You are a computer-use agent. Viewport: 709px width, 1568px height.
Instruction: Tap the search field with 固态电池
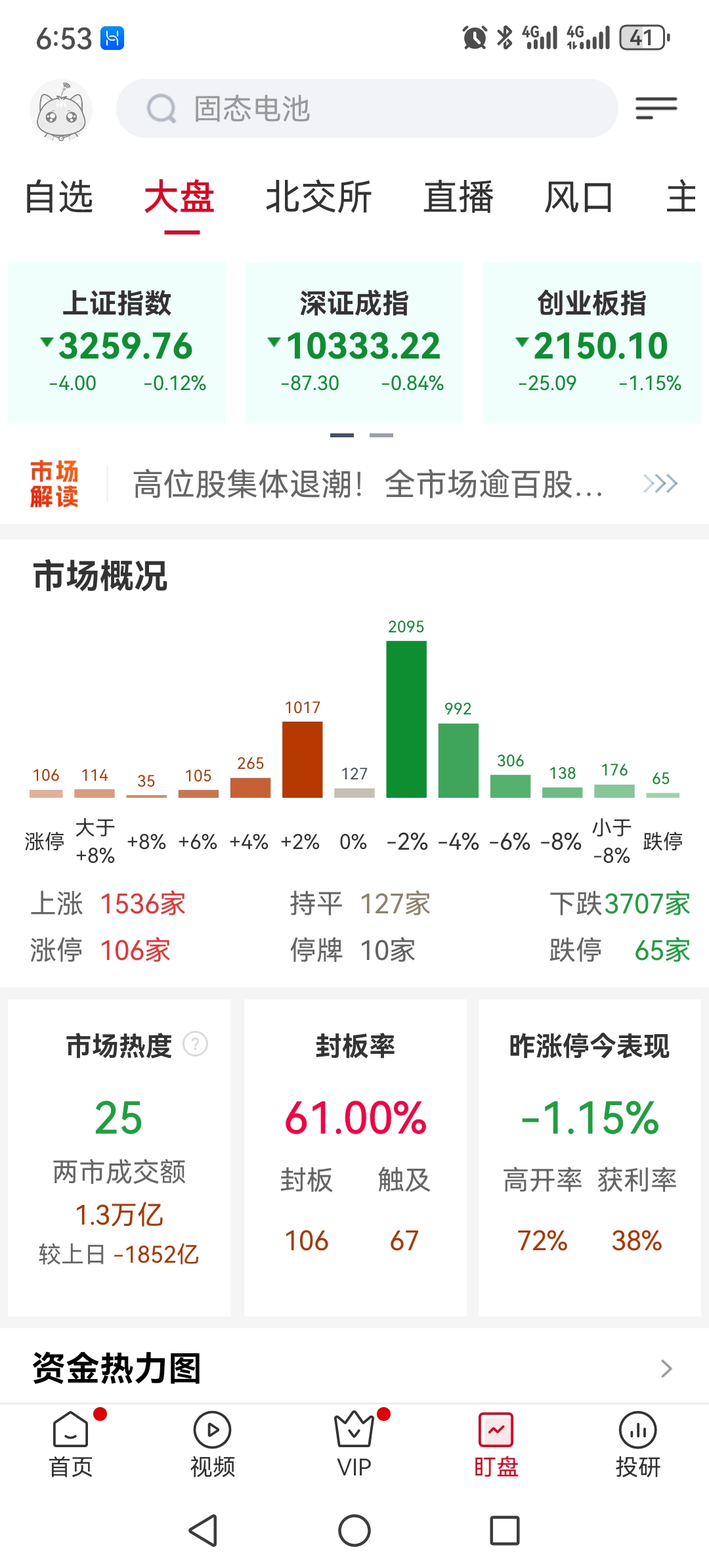pos(368,109)
